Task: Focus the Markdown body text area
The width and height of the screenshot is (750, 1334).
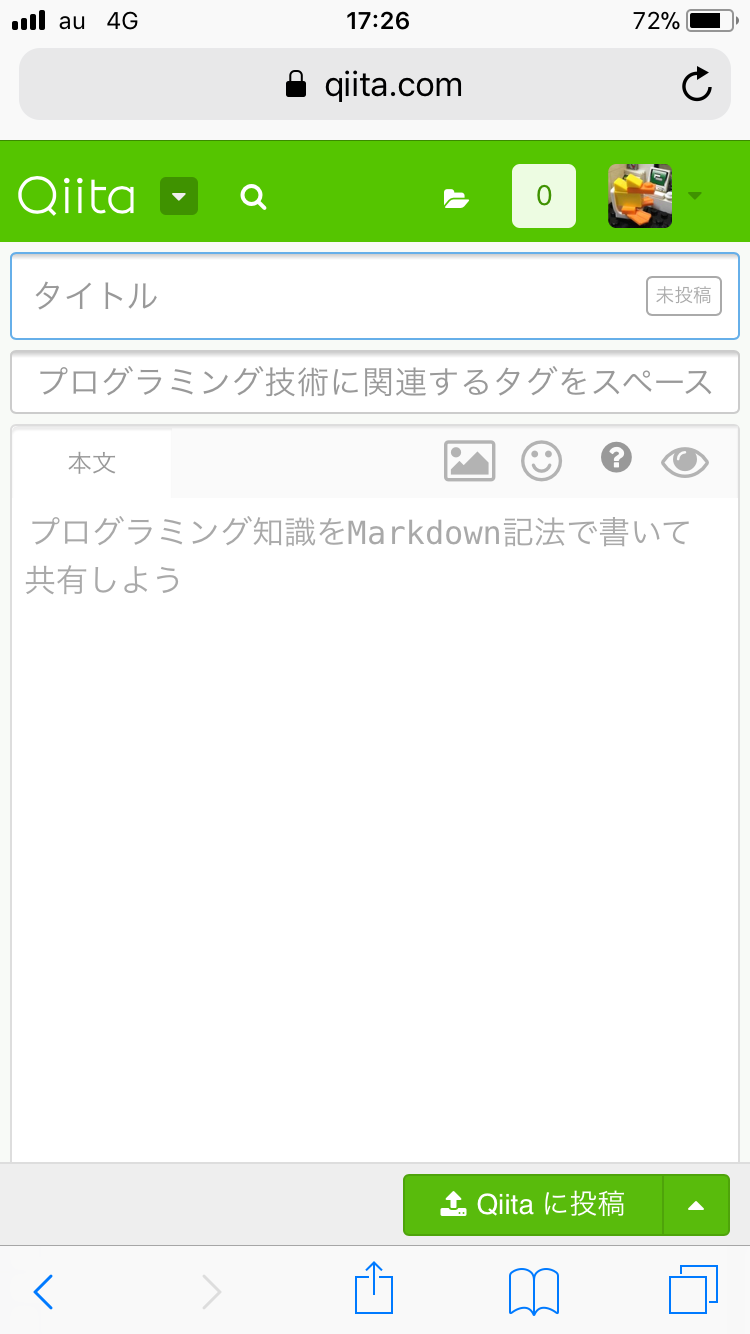Action: (374, 800)
